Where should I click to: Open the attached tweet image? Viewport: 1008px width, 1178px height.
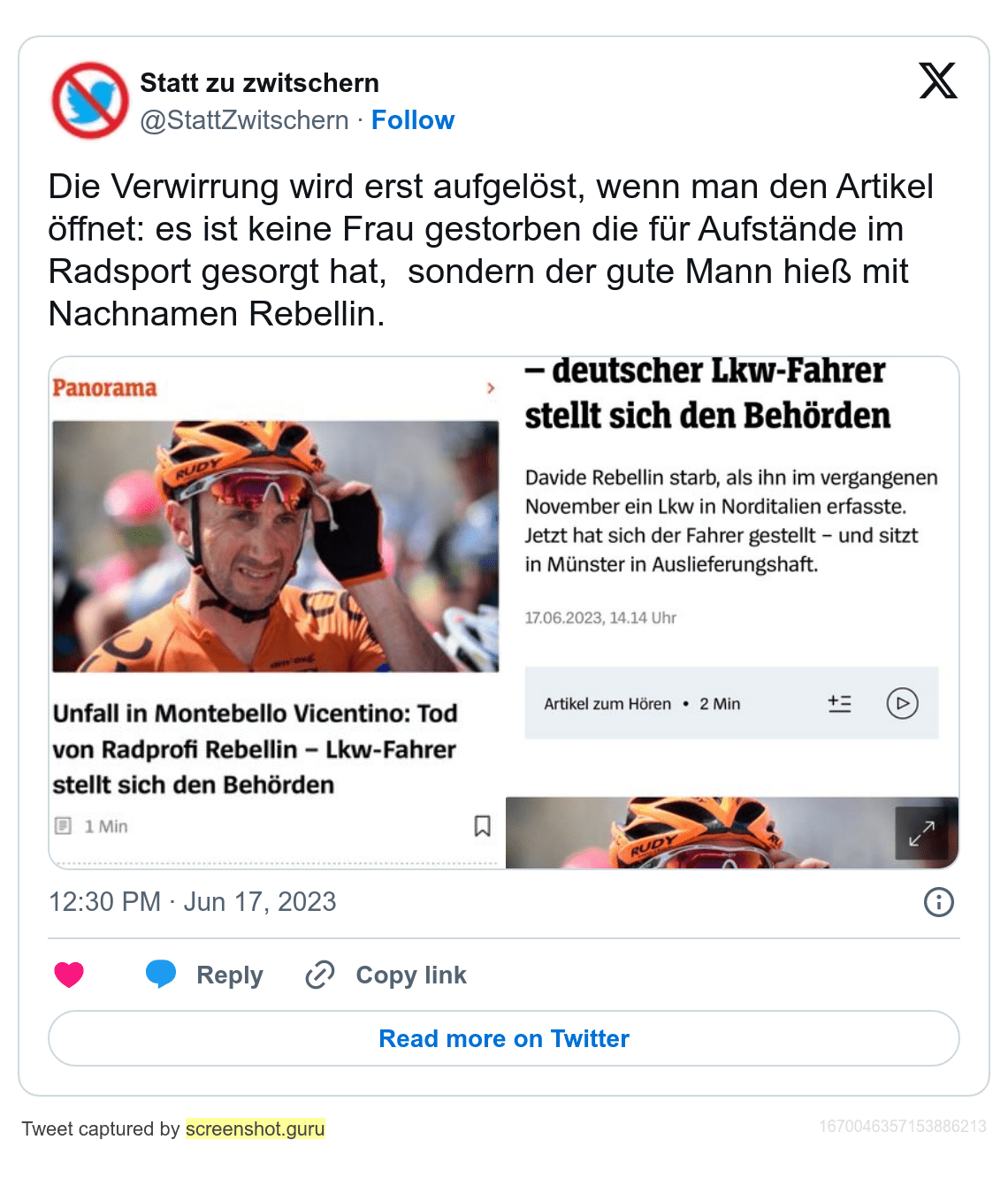point(504,612)
